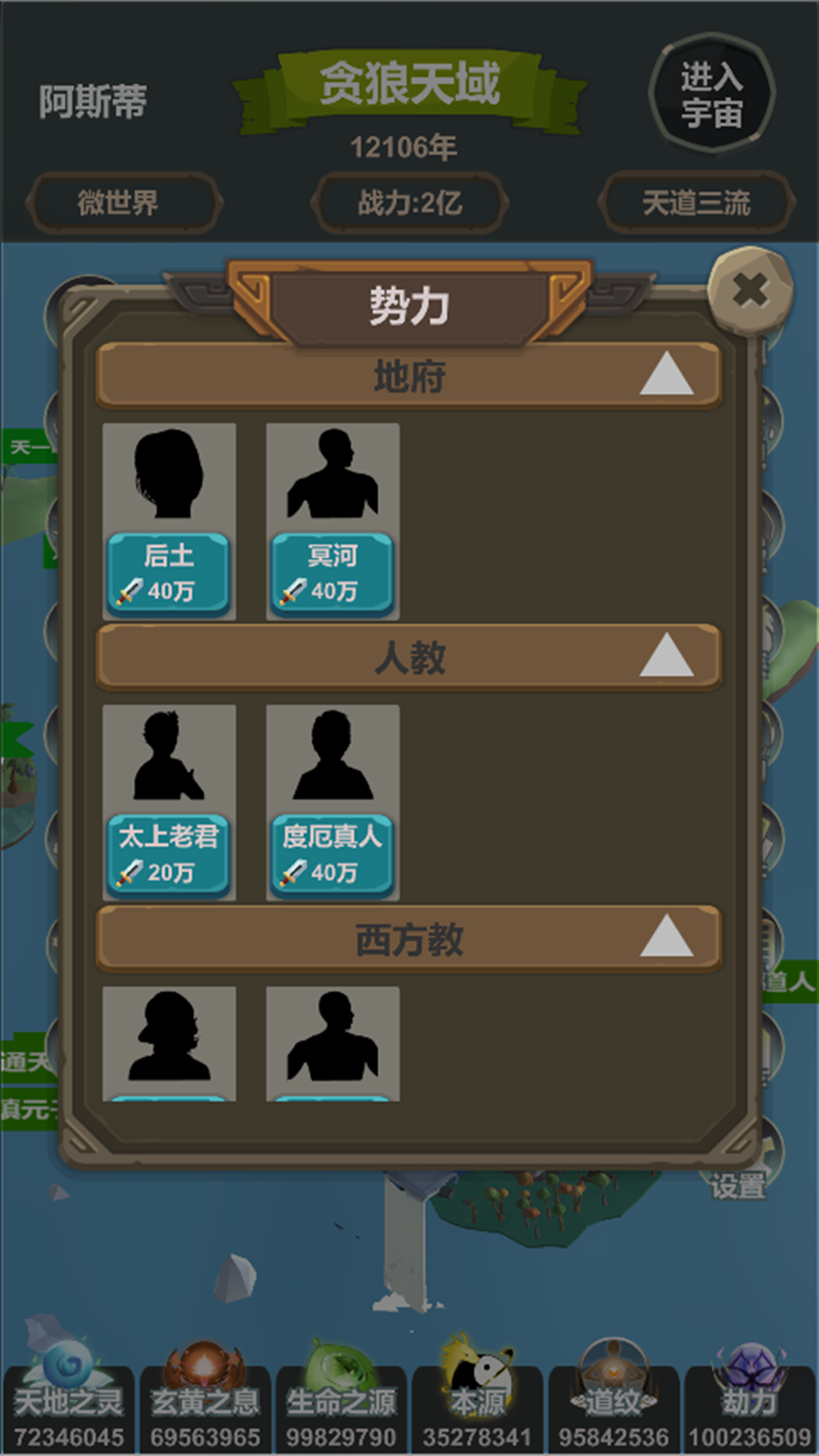Open the 天地之灵 resource
Viewport: 819px width, 1456px height.
coord(68,1406)
